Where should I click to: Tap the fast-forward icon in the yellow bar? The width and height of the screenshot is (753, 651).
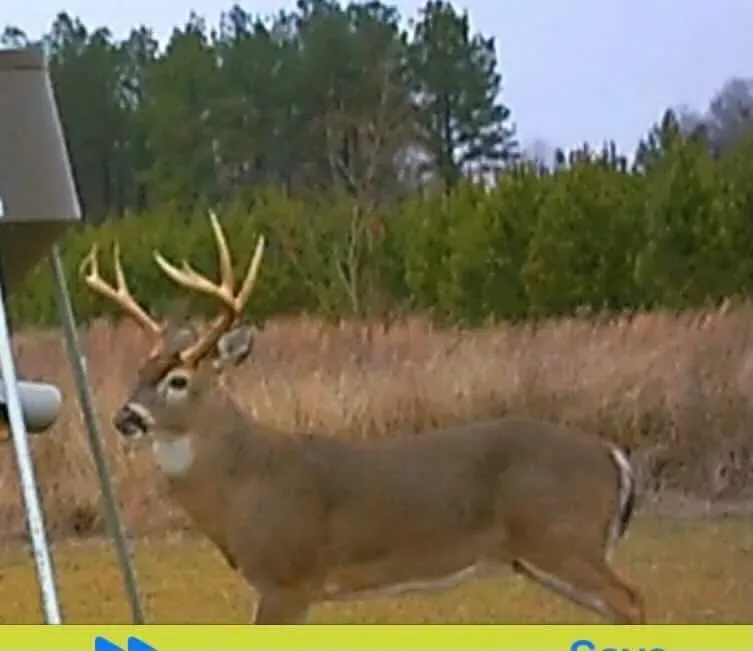pyautogui.click(x=127, y=643)
